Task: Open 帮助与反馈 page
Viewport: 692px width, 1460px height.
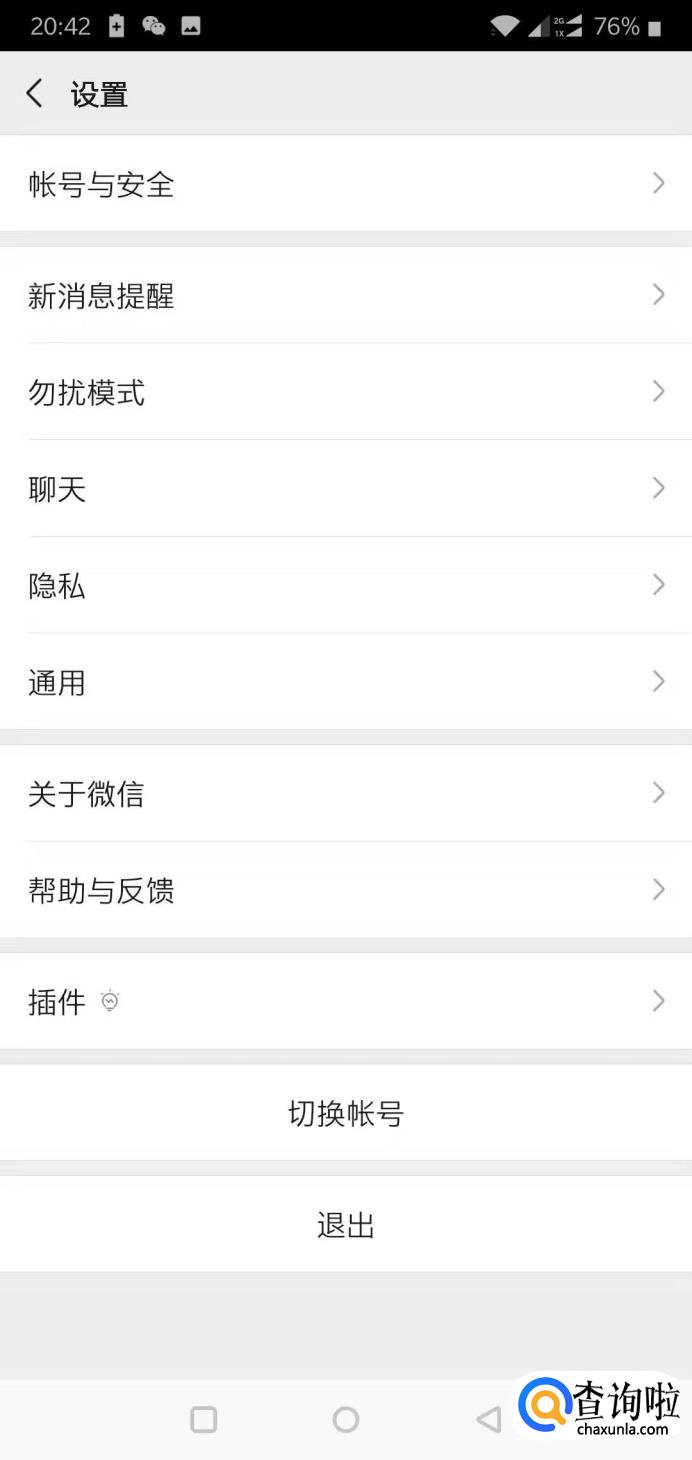Action: tap(345, 890)
